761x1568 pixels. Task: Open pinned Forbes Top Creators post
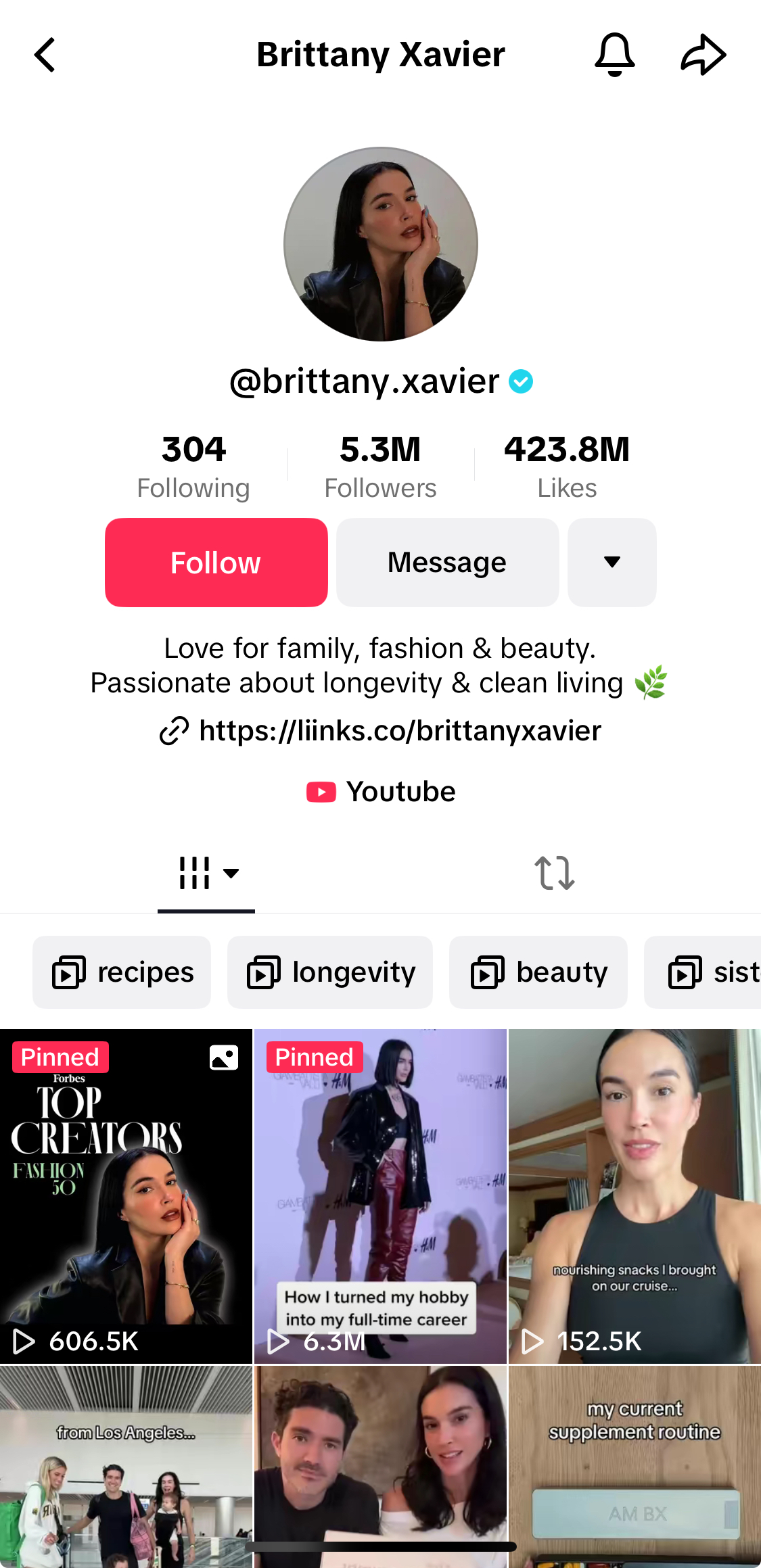(x=126, y=1197)
